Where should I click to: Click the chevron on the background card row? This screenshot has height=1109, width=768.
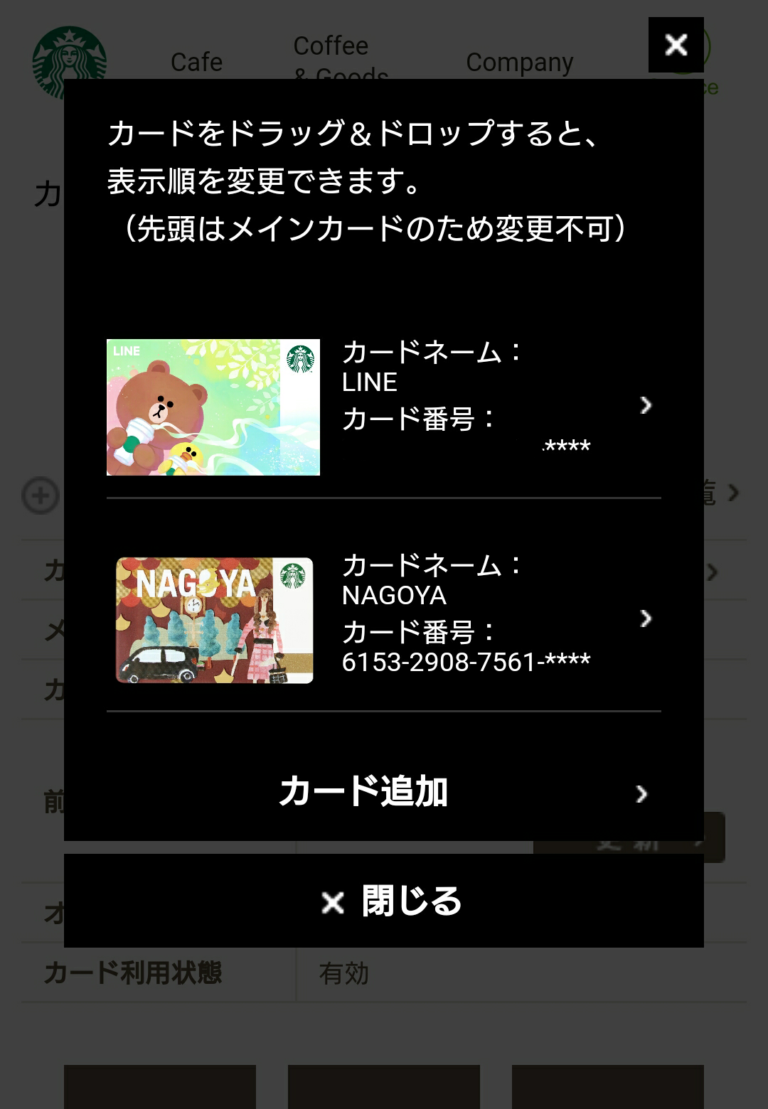(x=712, y=571)
